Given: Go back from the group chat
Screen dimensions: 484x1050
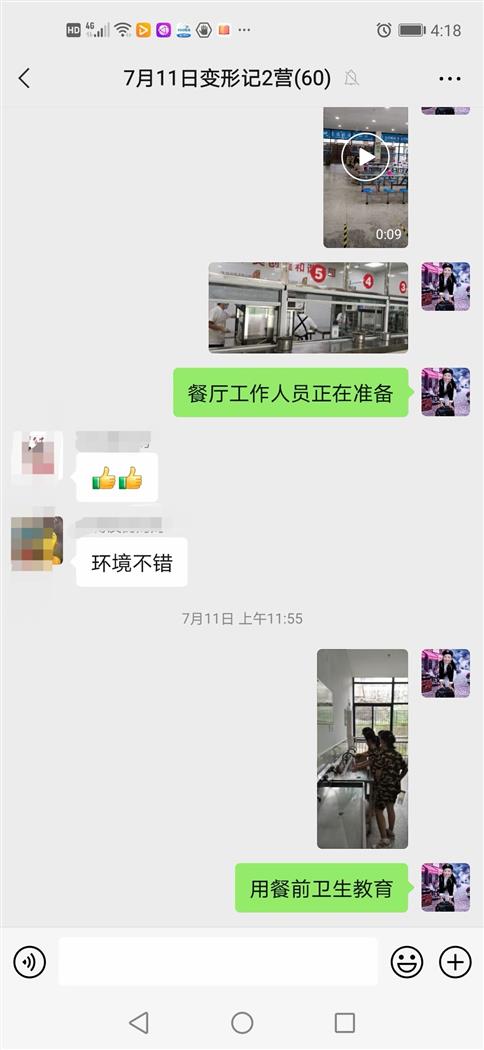Looking at the screenshot, I should (x=24, y=78).
